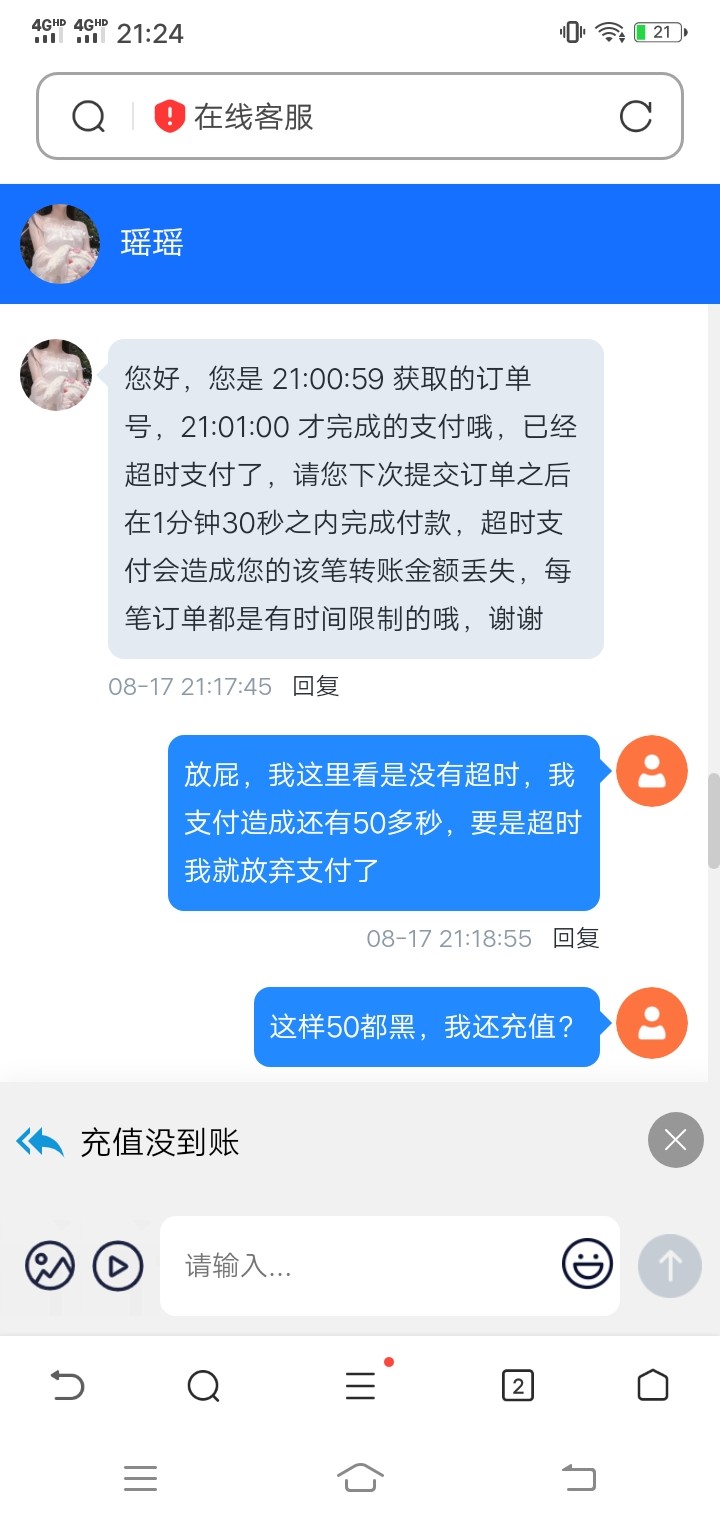The image size is (720, 1520).
Task: Attach a video to the chat
Action: pyautogui.click(x=118, y=1267)
